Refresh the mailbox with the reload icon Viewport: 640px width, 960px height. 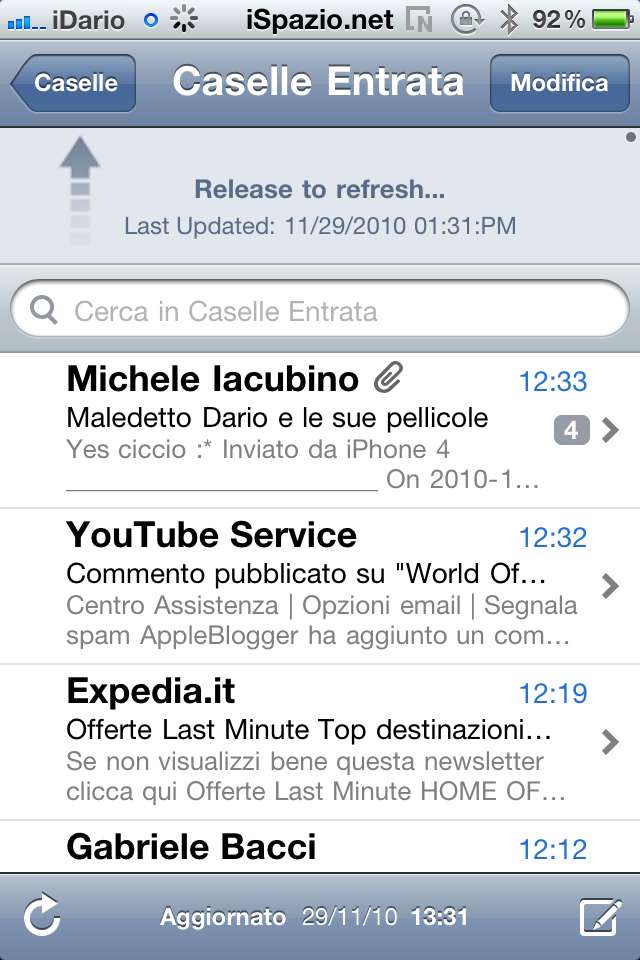[x=42, y=916]
